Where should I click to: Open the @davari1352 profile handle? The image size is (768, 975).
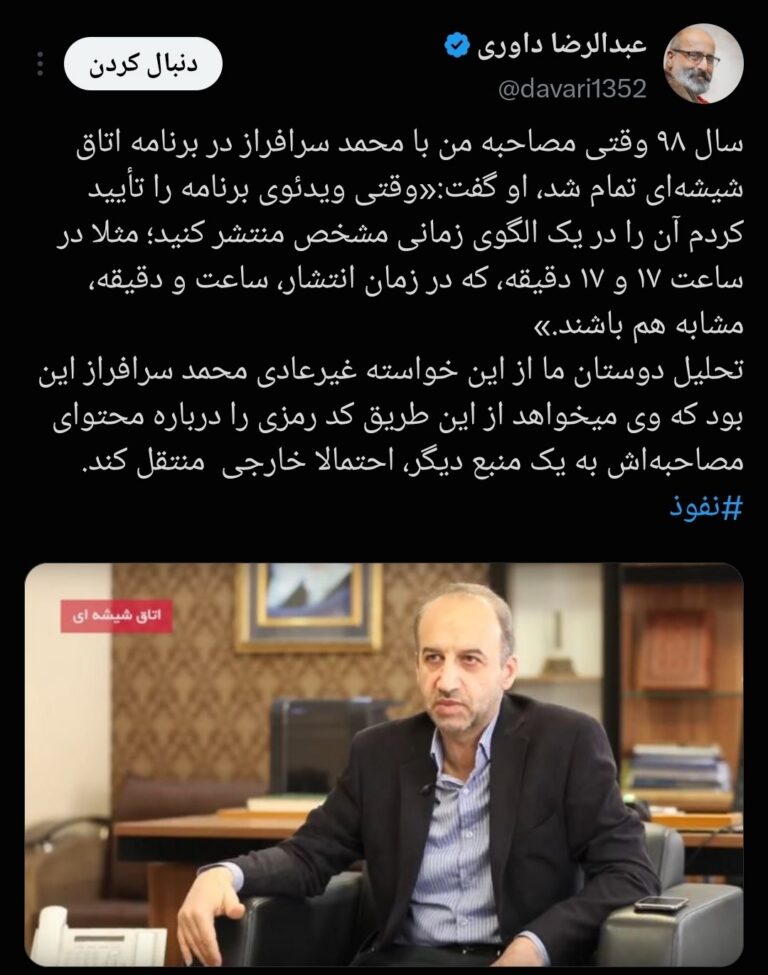572,90
